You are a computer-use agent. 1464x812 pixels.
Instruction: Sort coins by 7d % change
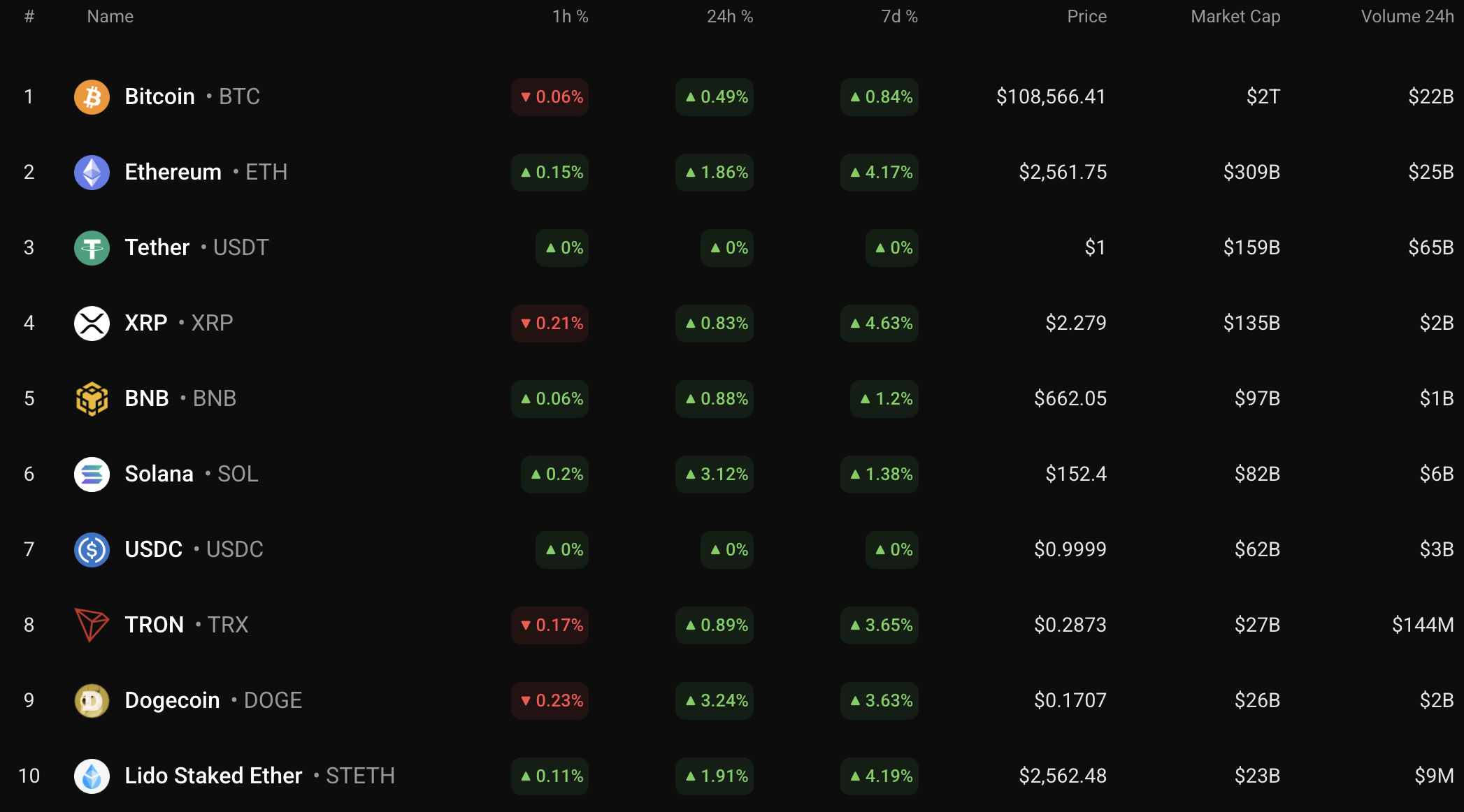898,17
